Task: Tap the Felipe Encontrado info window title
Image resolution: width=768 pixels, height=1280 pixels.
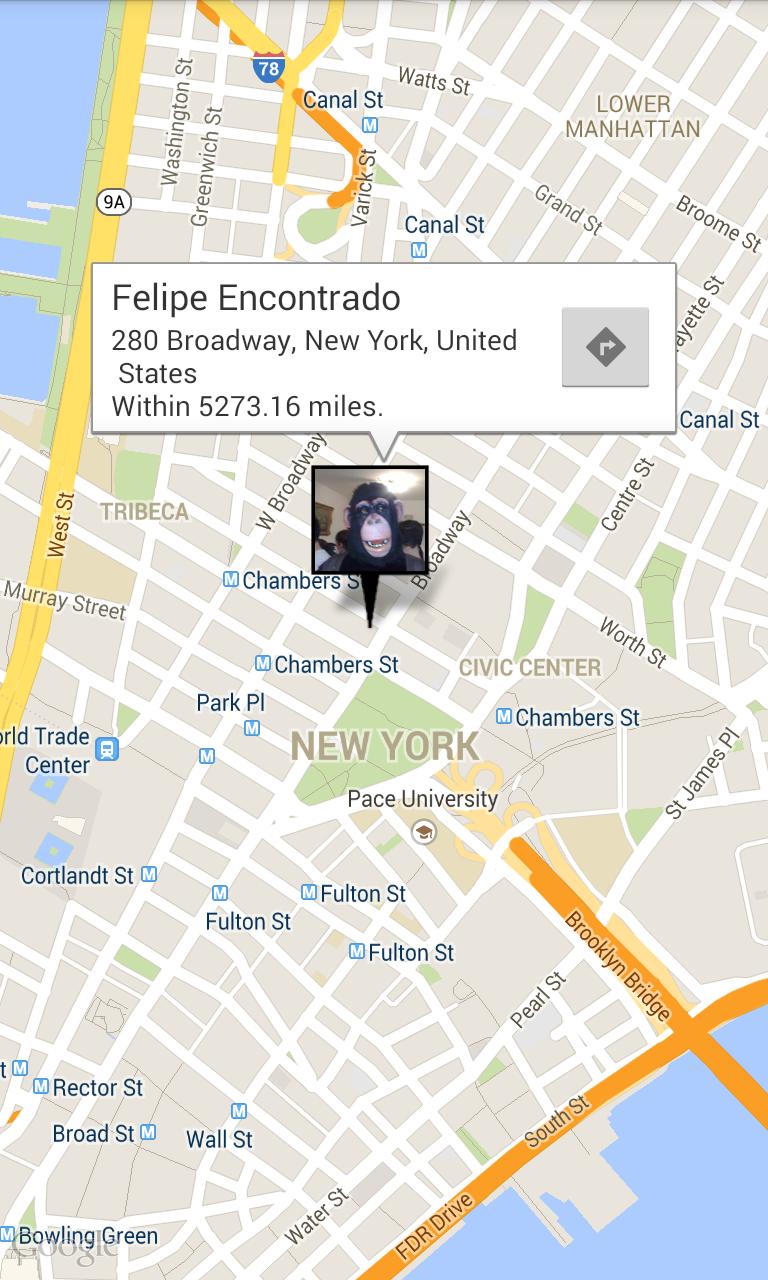Action: click(257, 297)
